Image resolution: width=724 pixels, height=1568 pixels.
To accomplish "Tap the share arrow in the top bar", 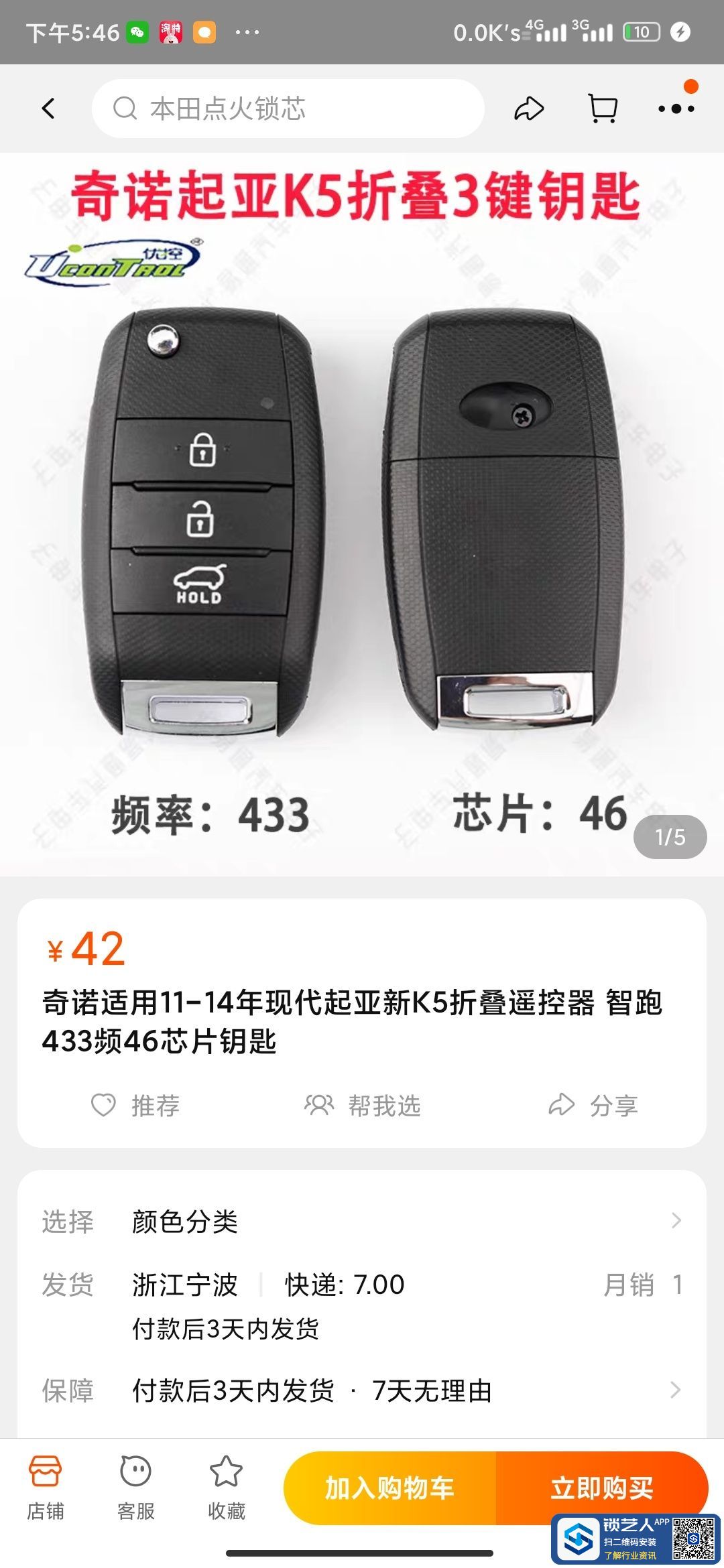I will click(x=529, y=109).
